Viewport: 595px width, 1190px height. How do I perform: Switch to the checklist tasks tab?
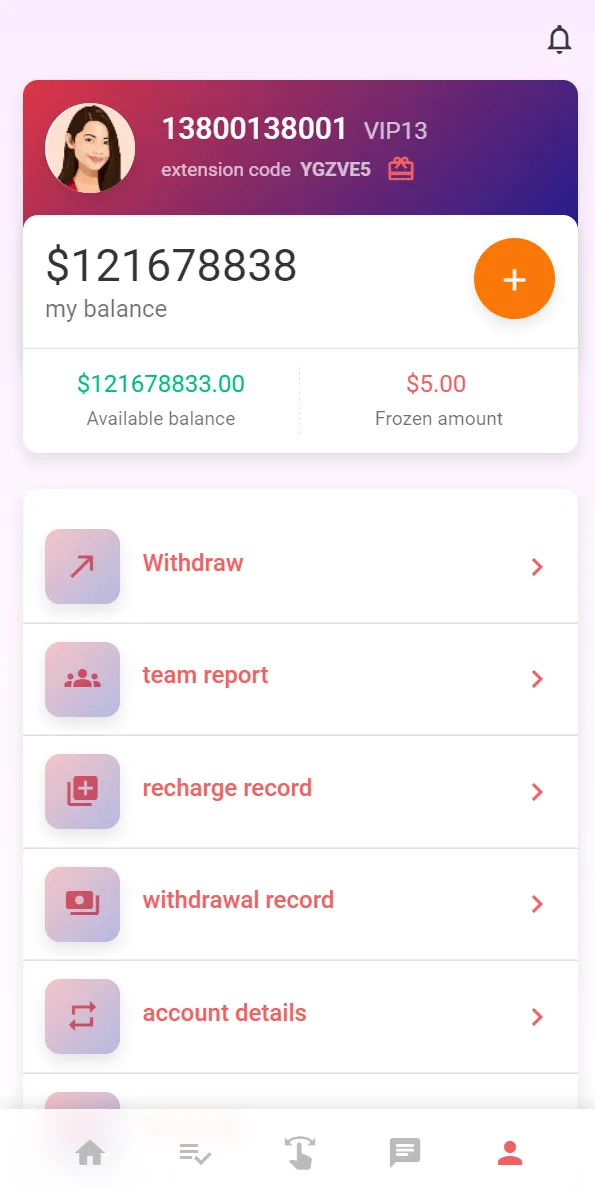pyautogui.click(x=195, y=1154)
